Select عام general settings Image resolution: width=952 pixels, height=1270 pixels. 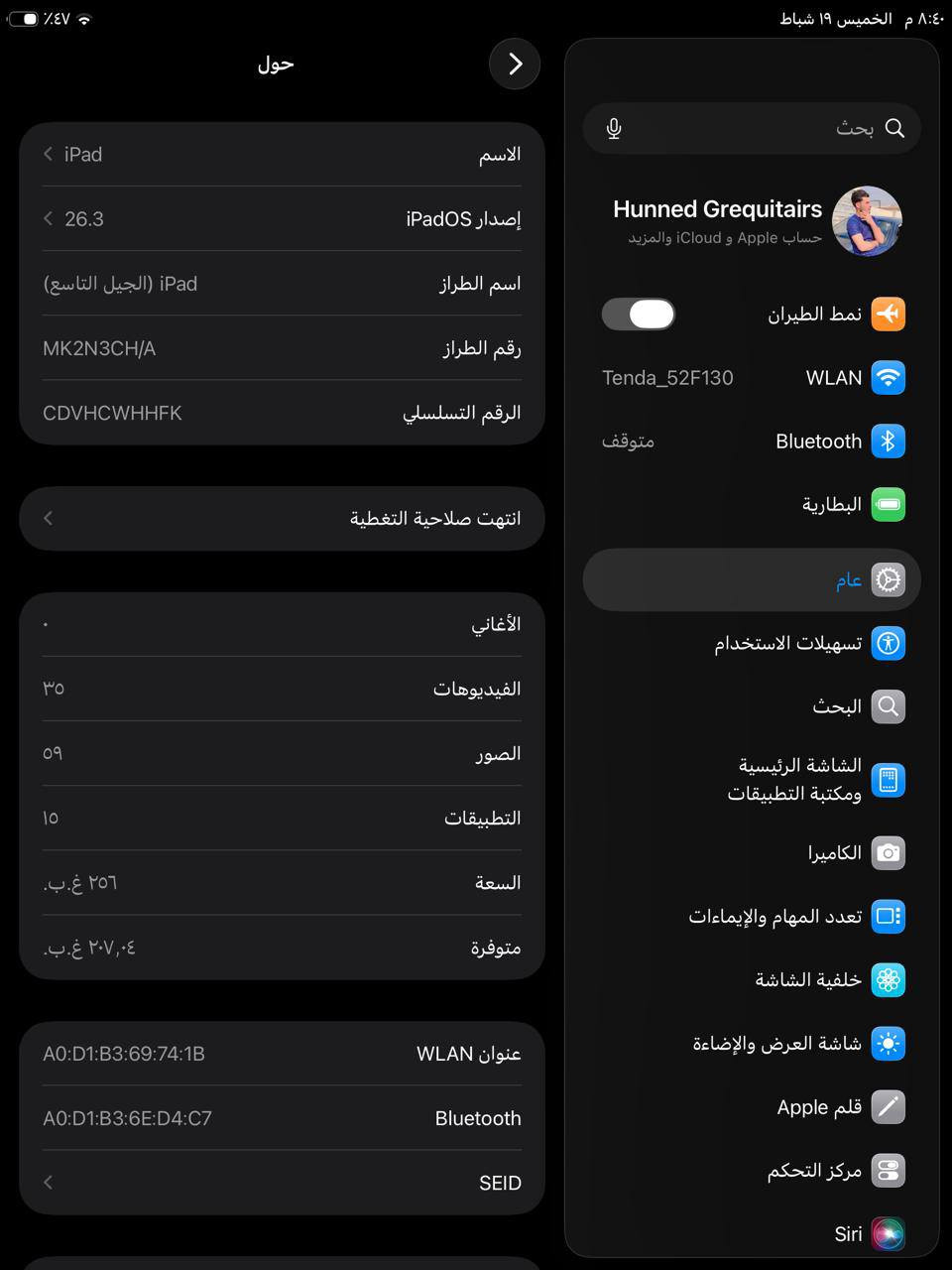752,579
